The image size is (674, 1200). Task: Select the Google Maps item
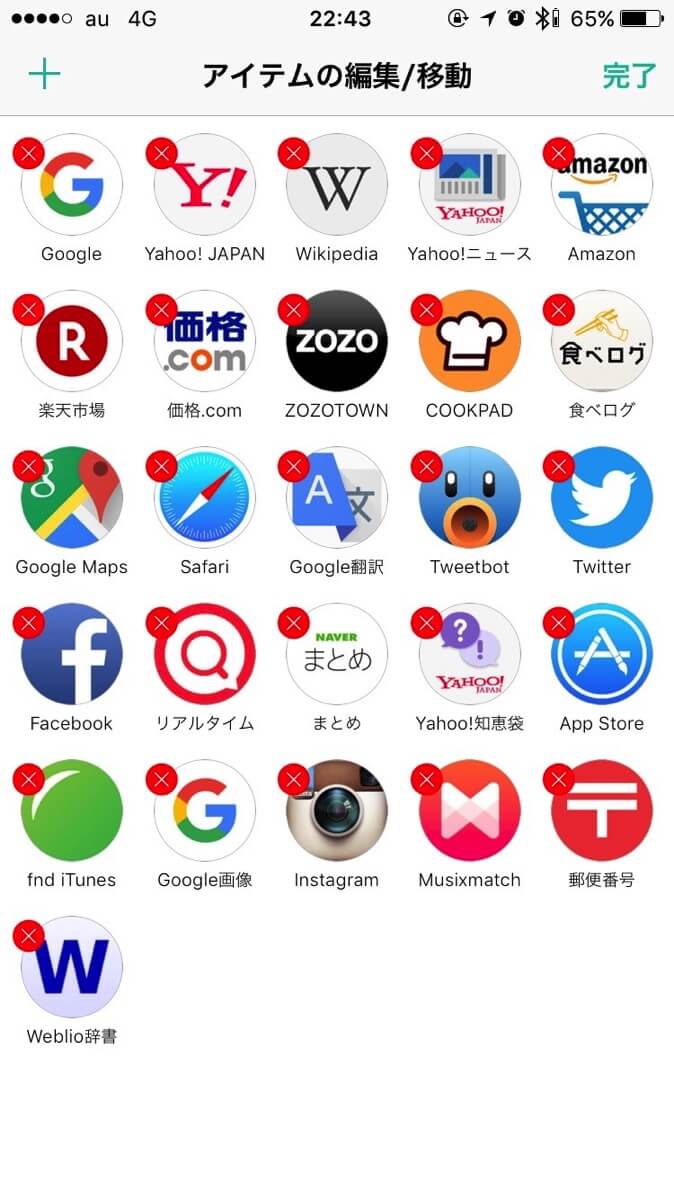[72, 498]
